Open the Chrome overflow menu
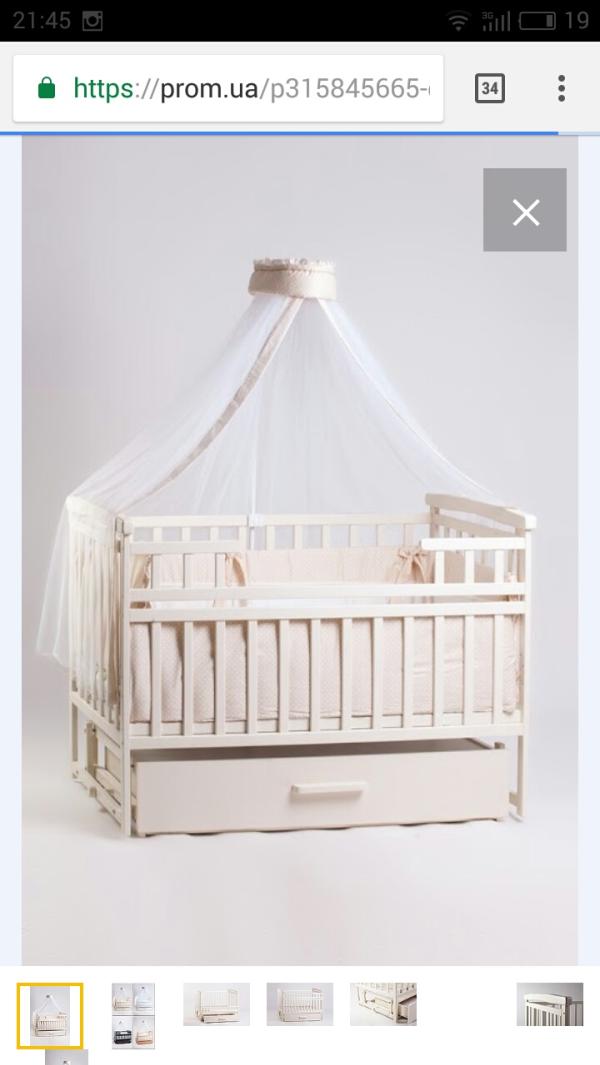 pos(561,88)
